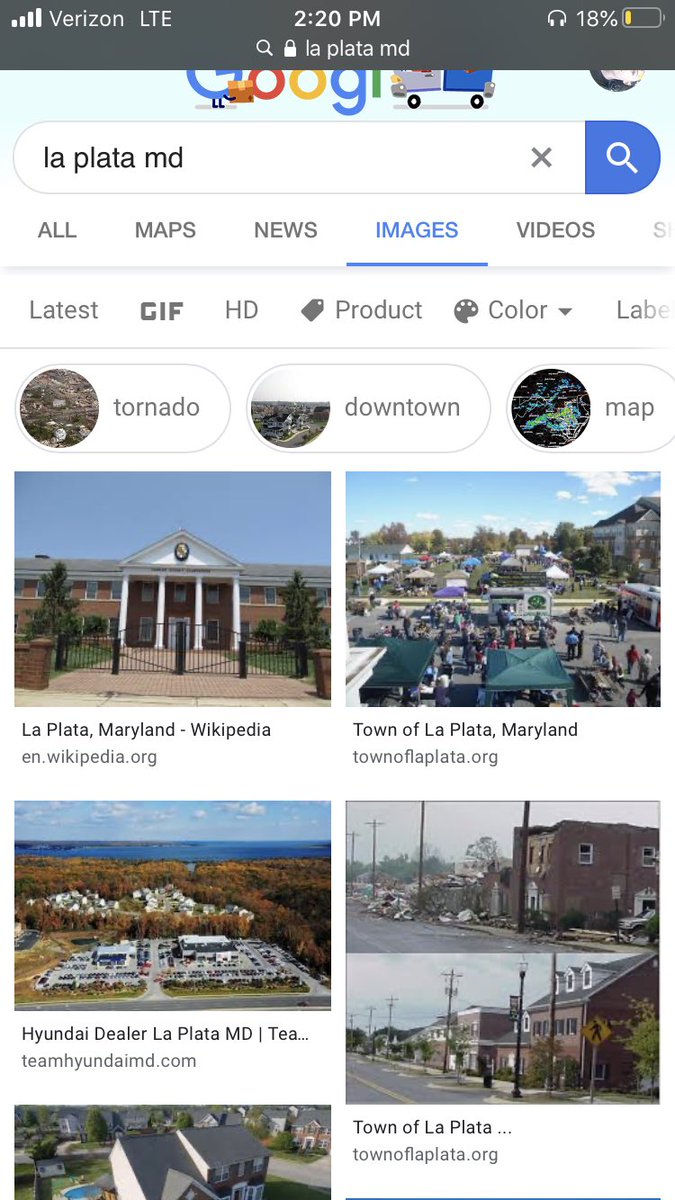Tap the blue search magnifier button
Image resolution: width=675 pixels, height=1200 pixels.
coord(622,158)
